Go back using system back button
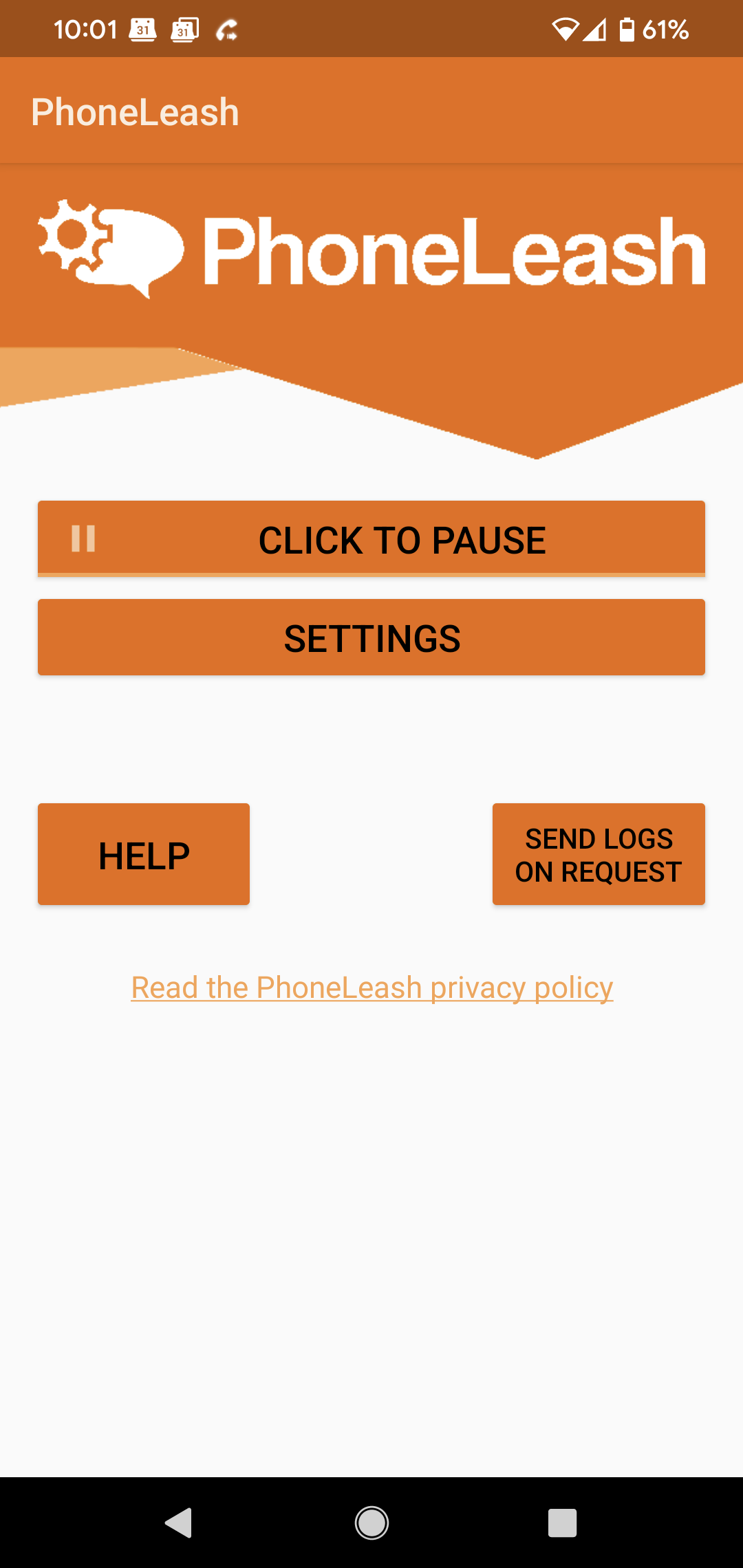743x1568 pixels. coord(179,1523)
